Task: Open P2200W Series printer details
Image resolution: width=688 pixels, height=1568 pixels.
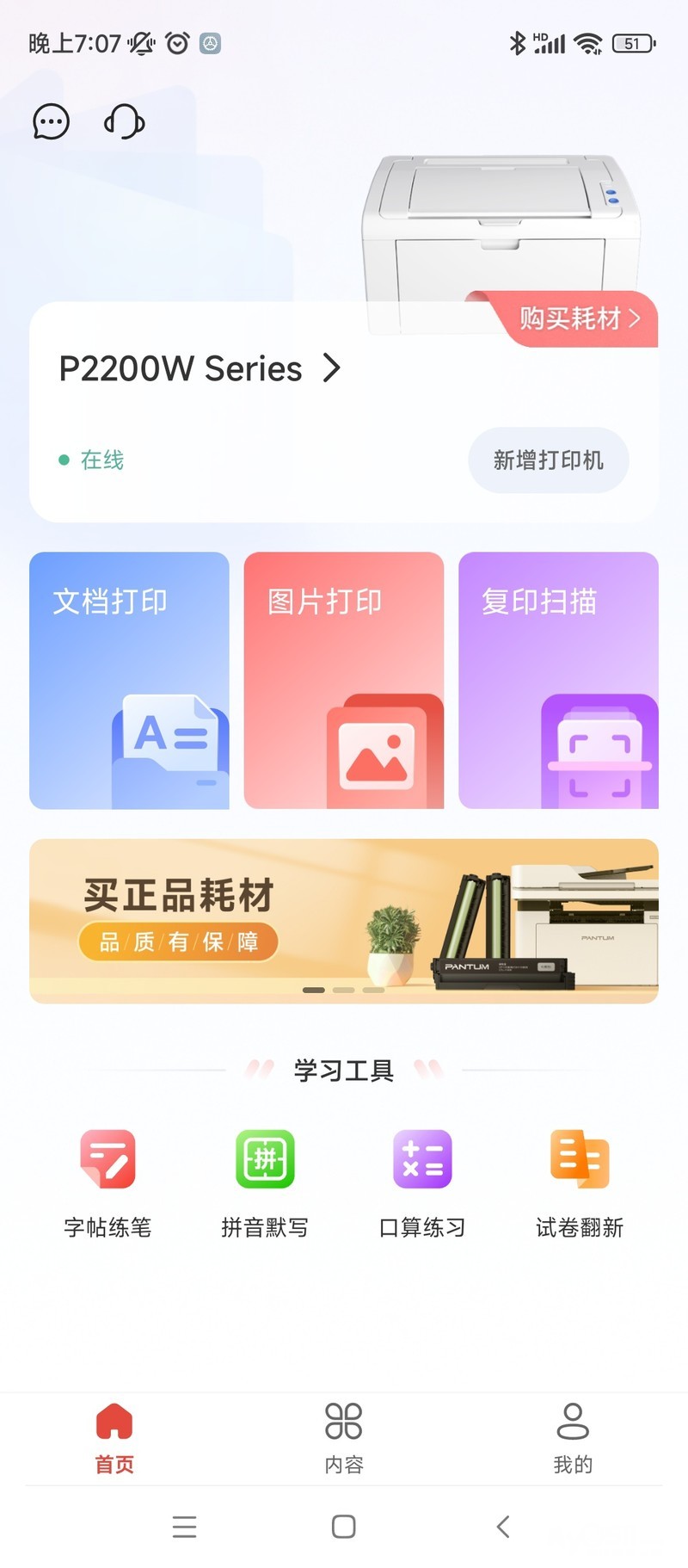Action: 200,369
